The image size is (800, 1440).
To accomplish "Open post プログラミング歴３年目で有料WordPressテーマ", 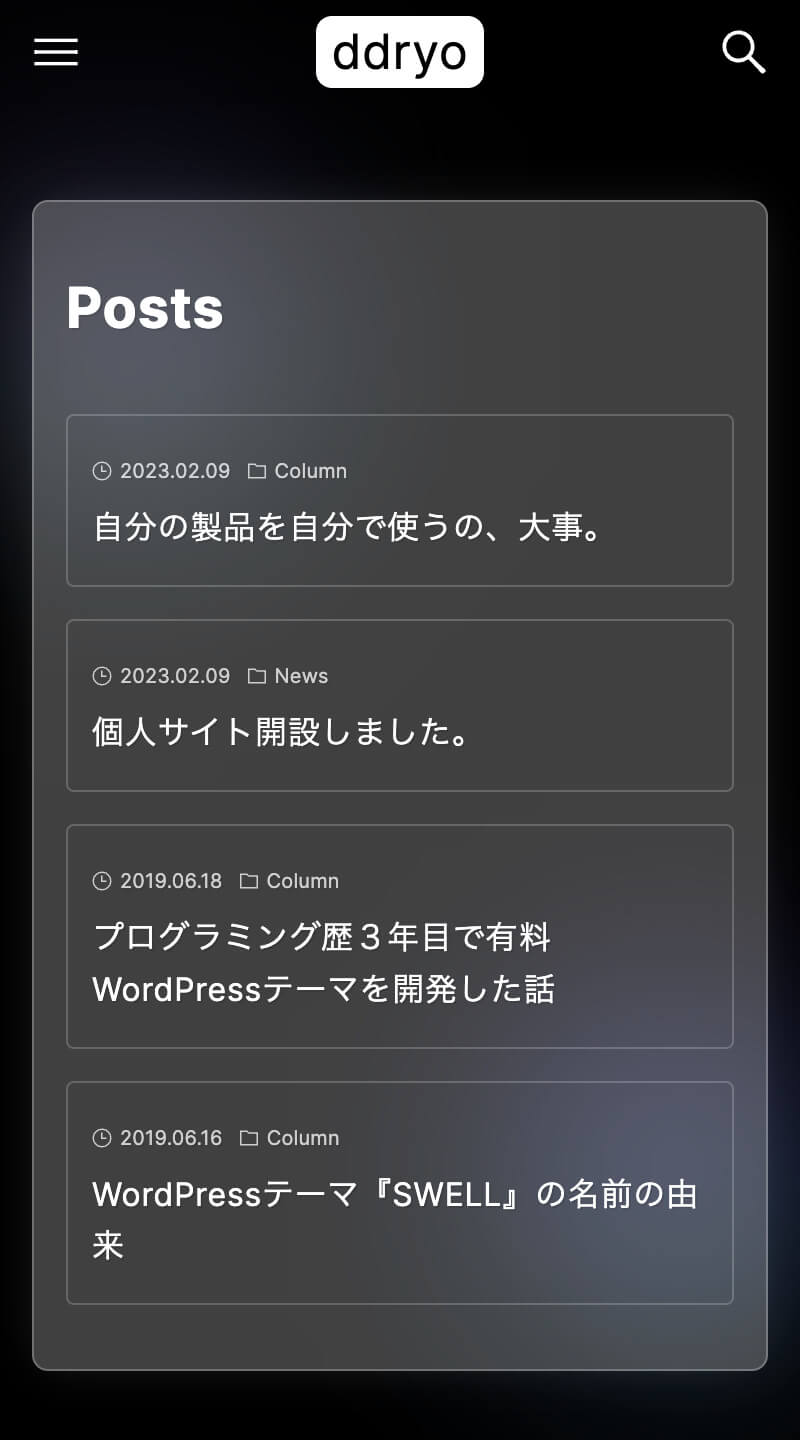I will pyautogui.click(x=323, y=963).
